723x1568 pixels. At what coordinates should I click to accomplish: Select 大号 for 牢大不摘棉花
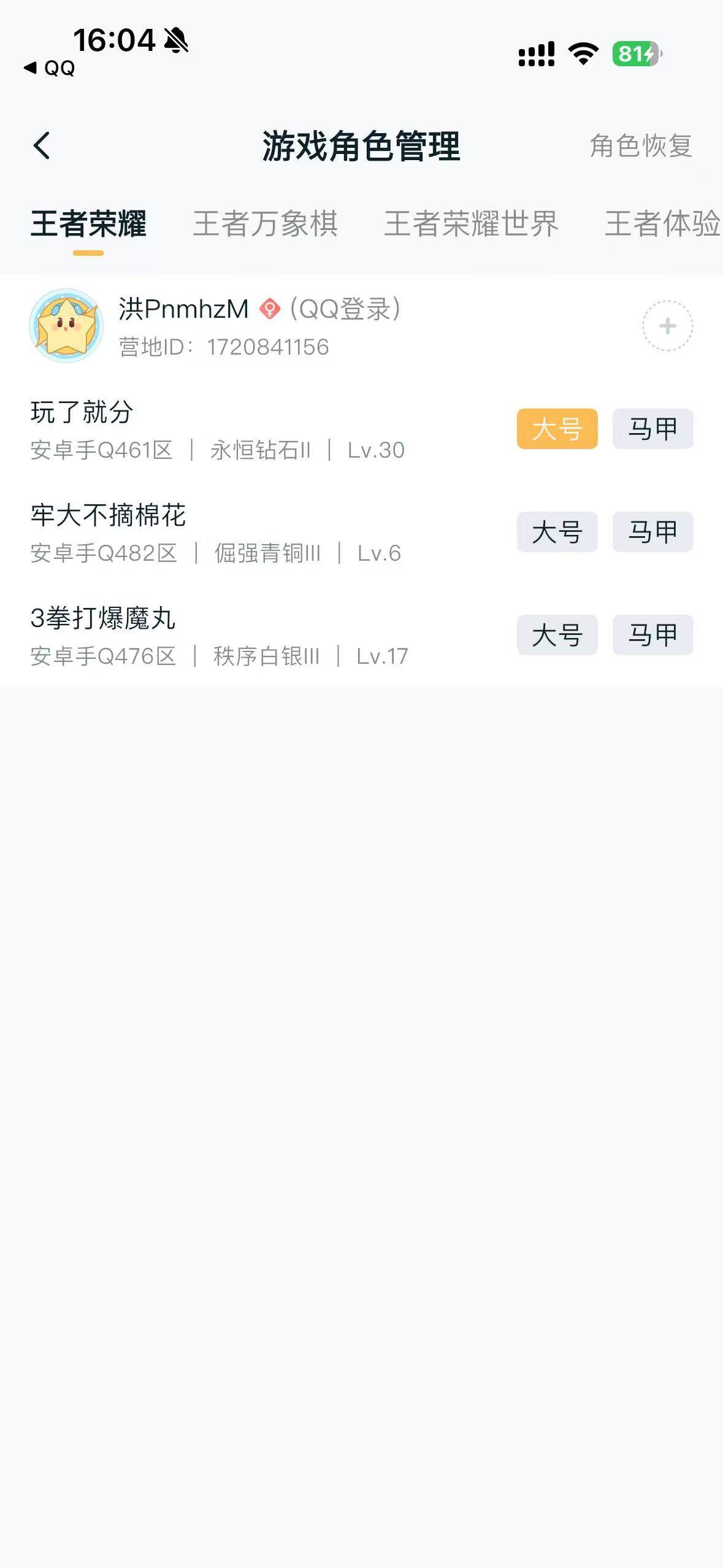click(557, 532)
